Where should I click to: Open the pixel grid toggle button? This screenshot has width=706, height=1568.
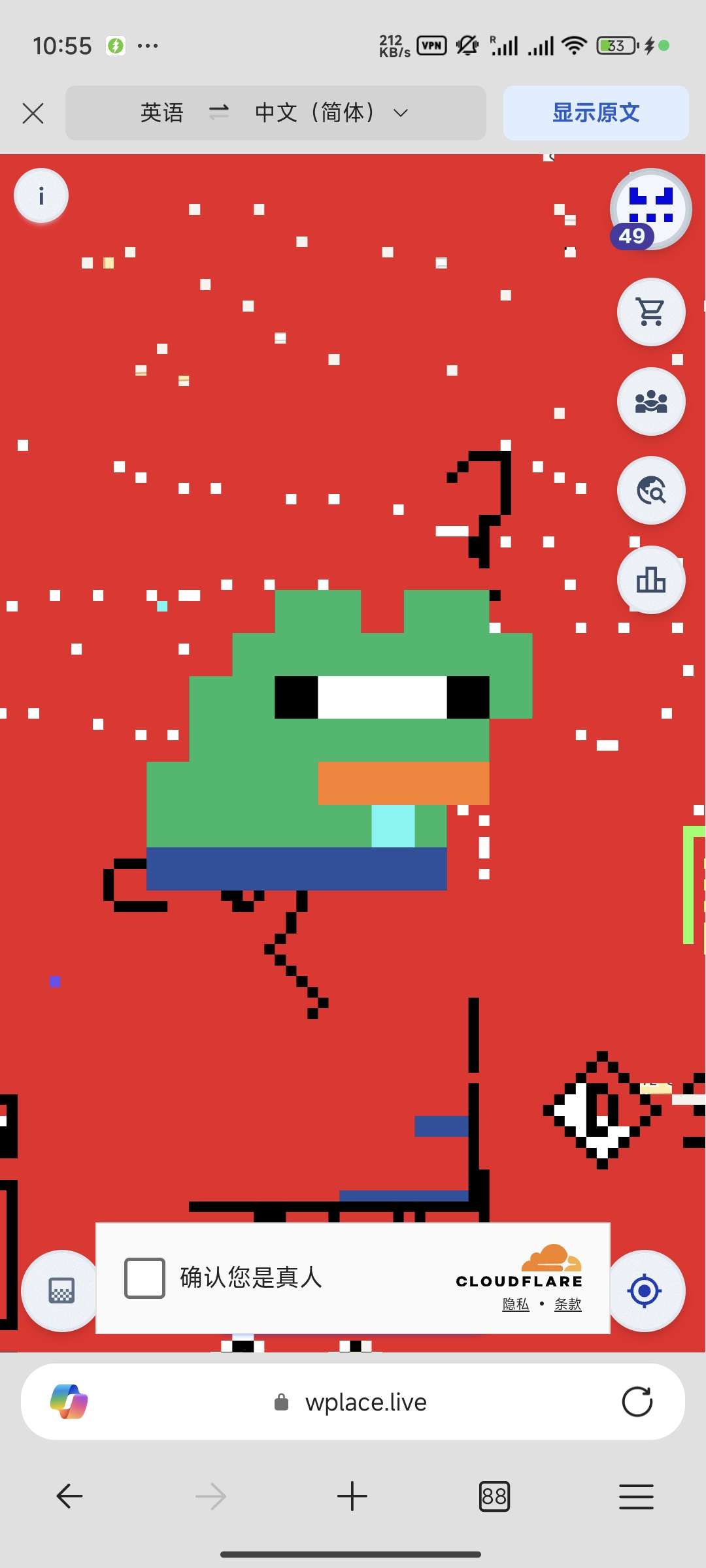point(61,1291)
